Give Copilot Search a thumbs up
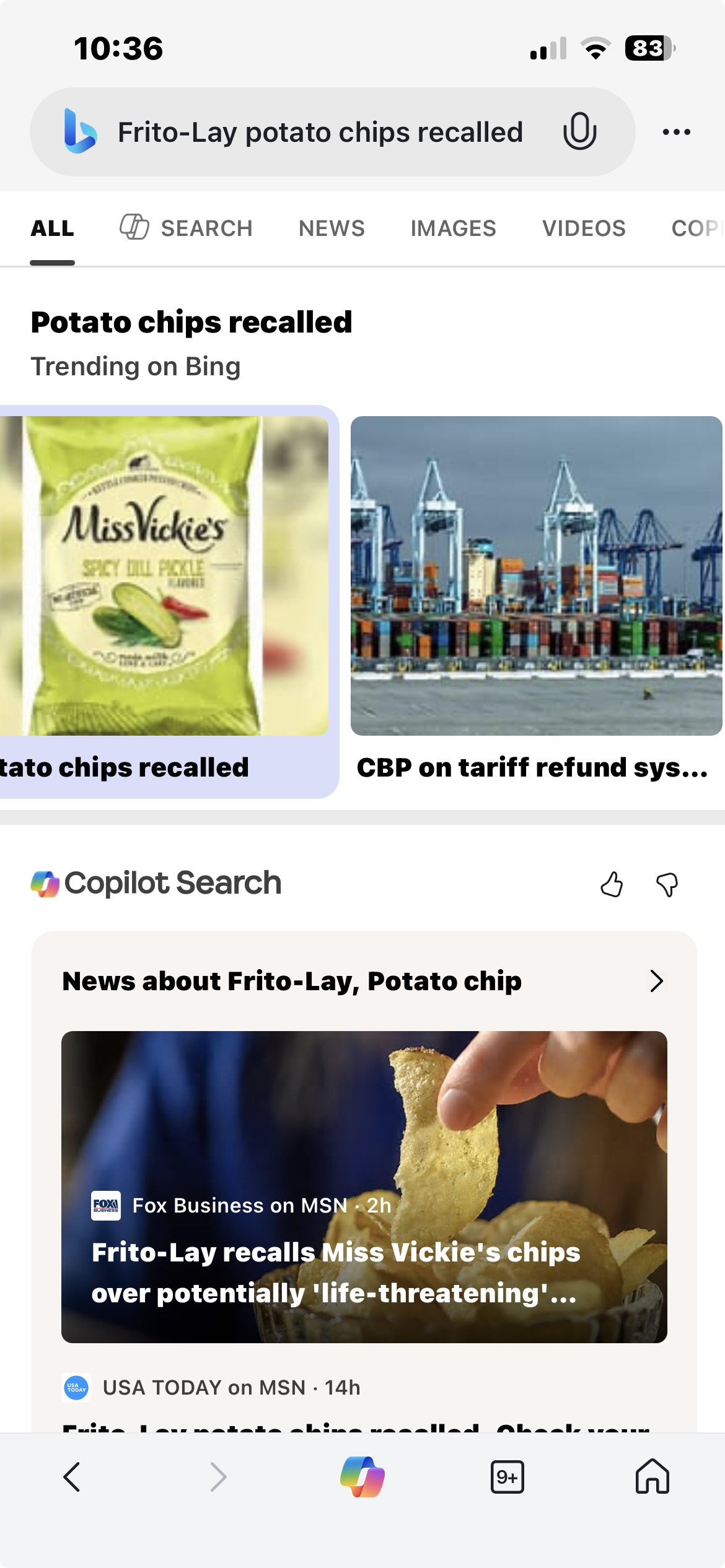 click(x=612, y=884)
